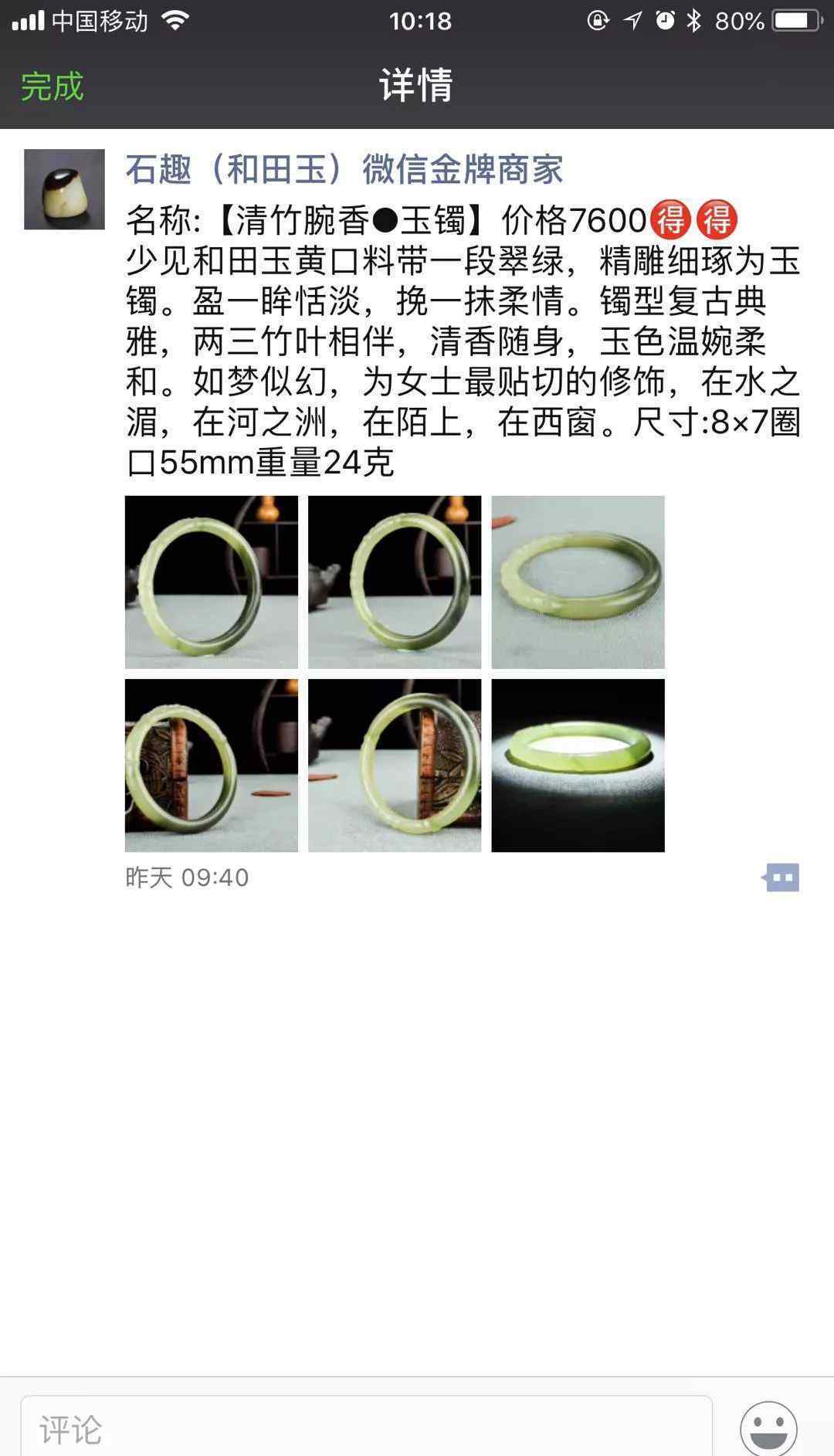
Task: Open the poster's profile avatar
Action: [64, 189]
